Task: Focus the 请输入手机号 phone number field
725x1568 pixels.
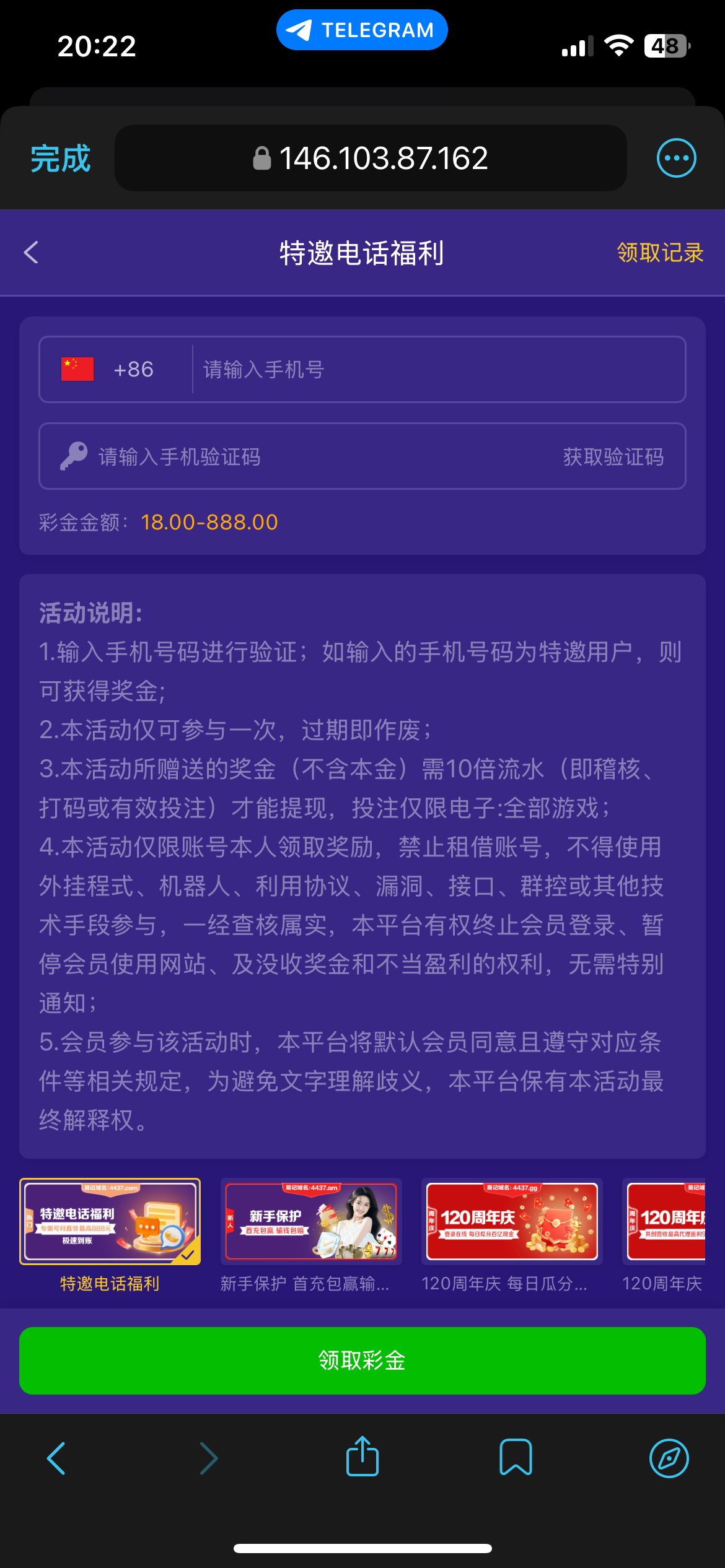Action: [x=434, y=370]
